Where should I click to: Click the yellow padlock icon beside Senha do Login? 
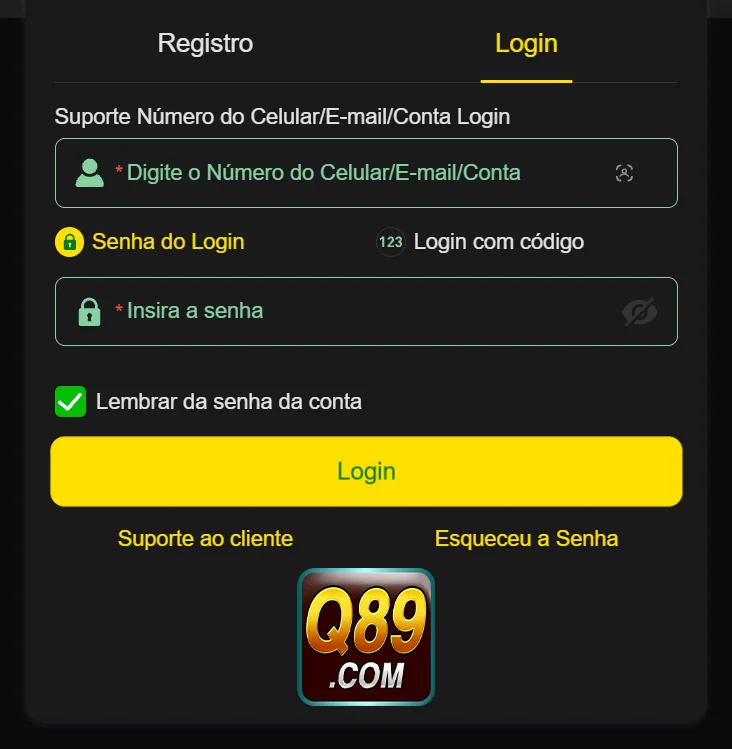pos(68,241)
